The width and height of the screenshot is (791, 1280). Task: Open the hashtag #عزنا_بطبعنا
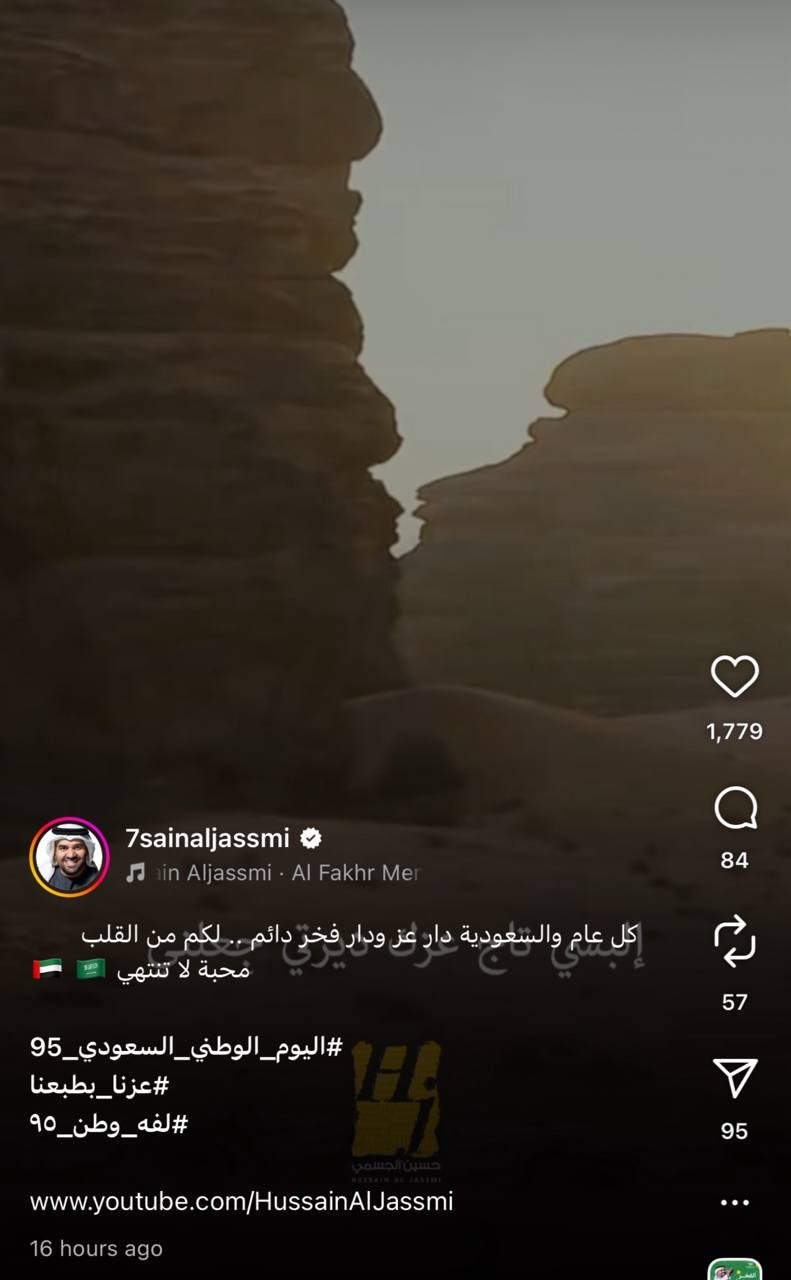98,1085
